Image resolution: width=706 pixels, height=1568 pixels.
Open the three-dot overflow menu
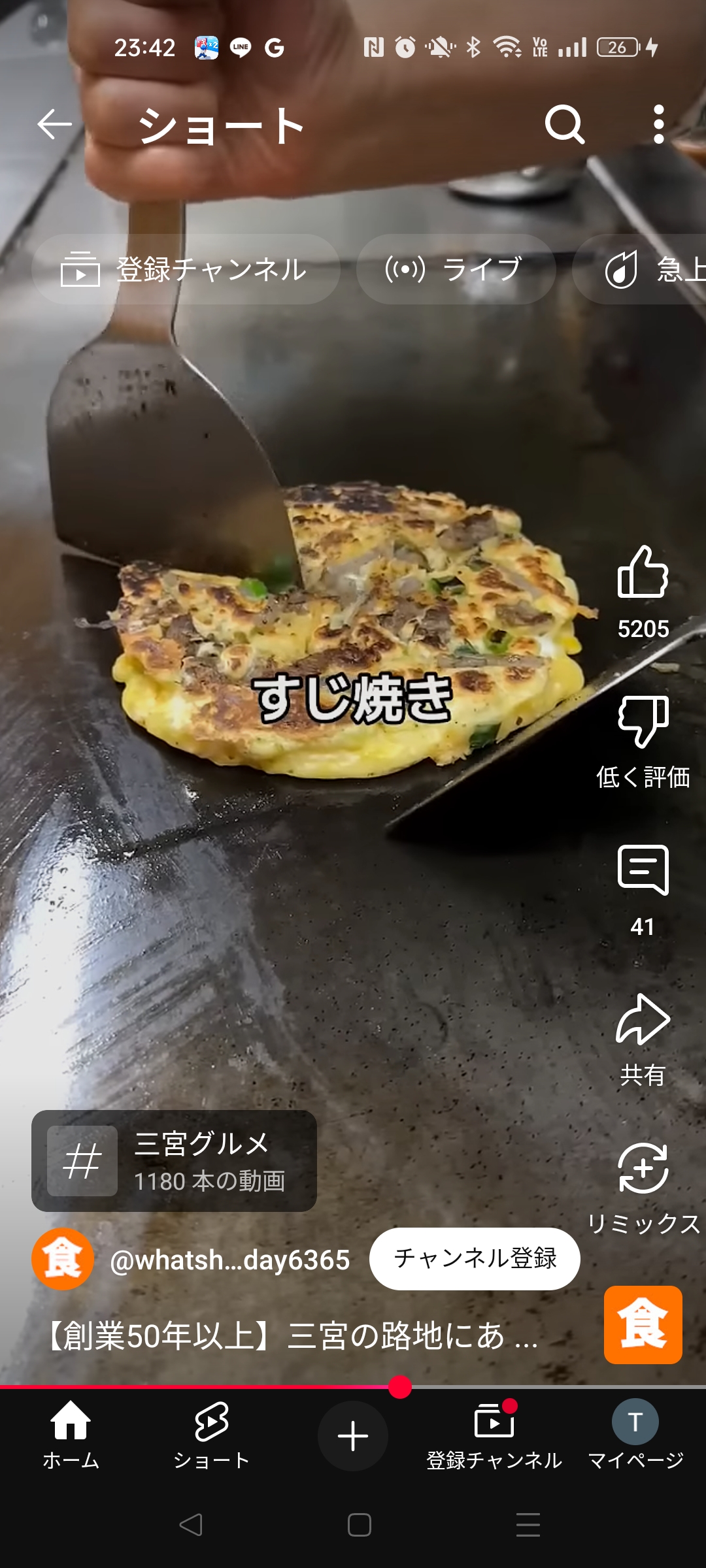pos(658,124)
